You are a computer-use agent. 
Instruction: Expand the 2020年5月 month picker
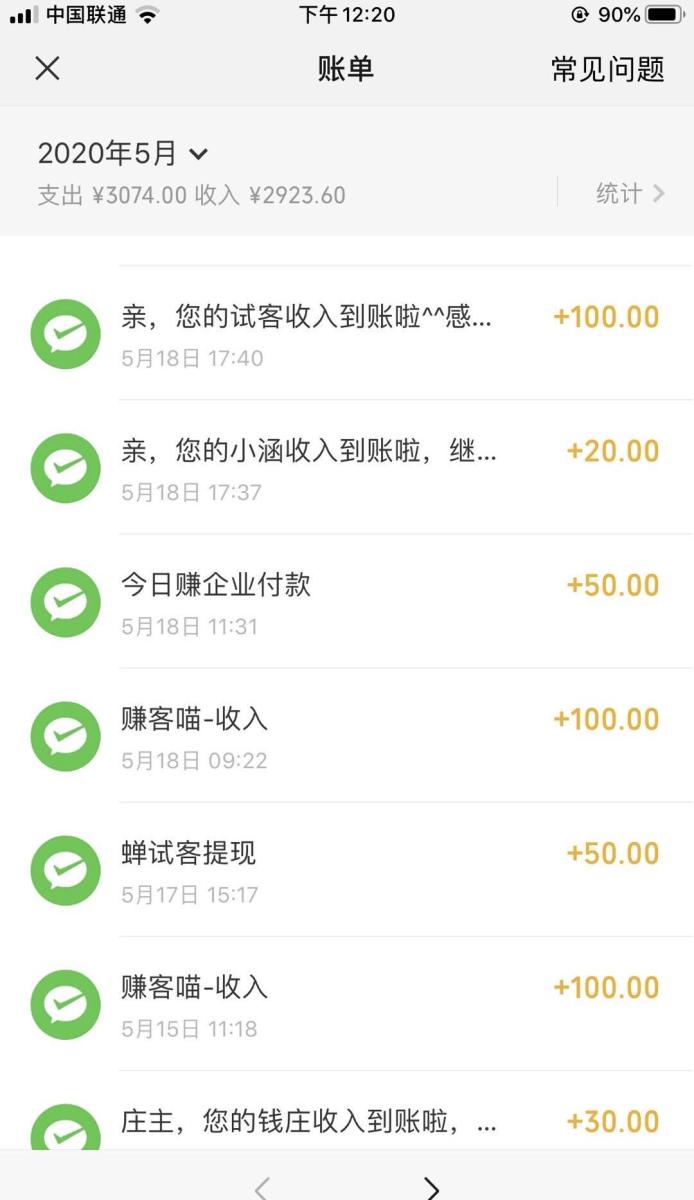pos(122,153)
